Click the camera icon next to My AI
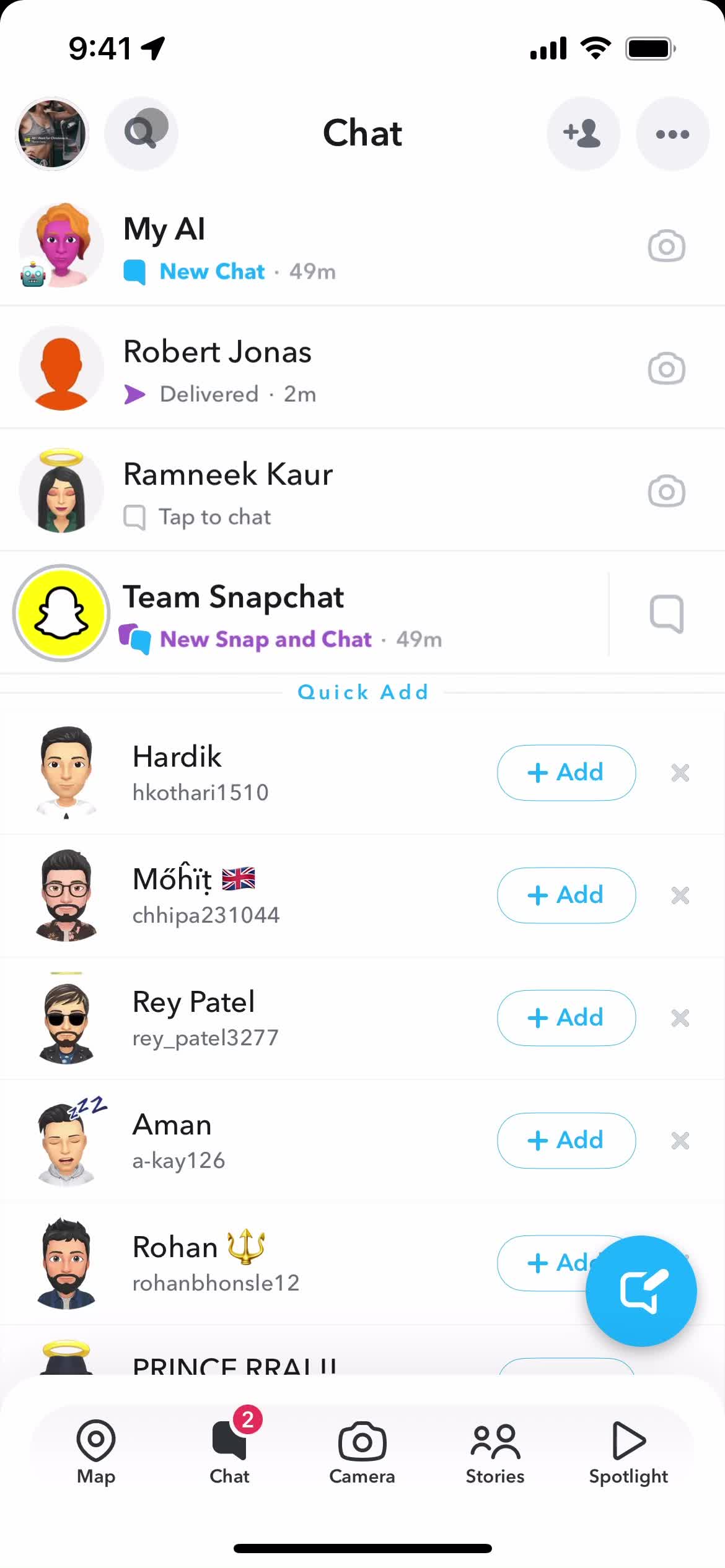 (x=666, y=245)
